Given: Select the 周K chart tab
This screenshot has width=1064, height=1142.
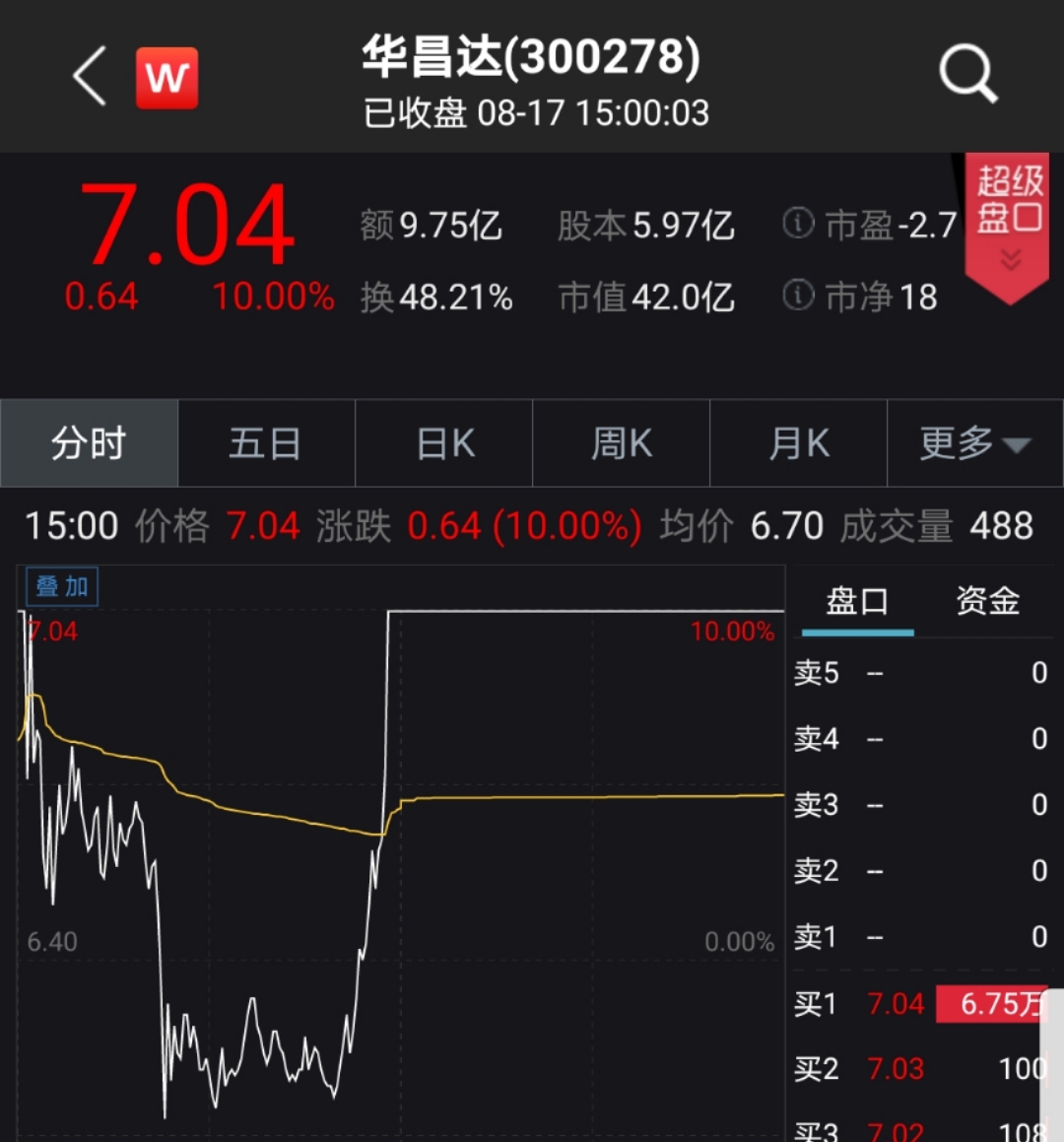Looking at the screenshot, I should pyautogui.click(x=621, y=443).
